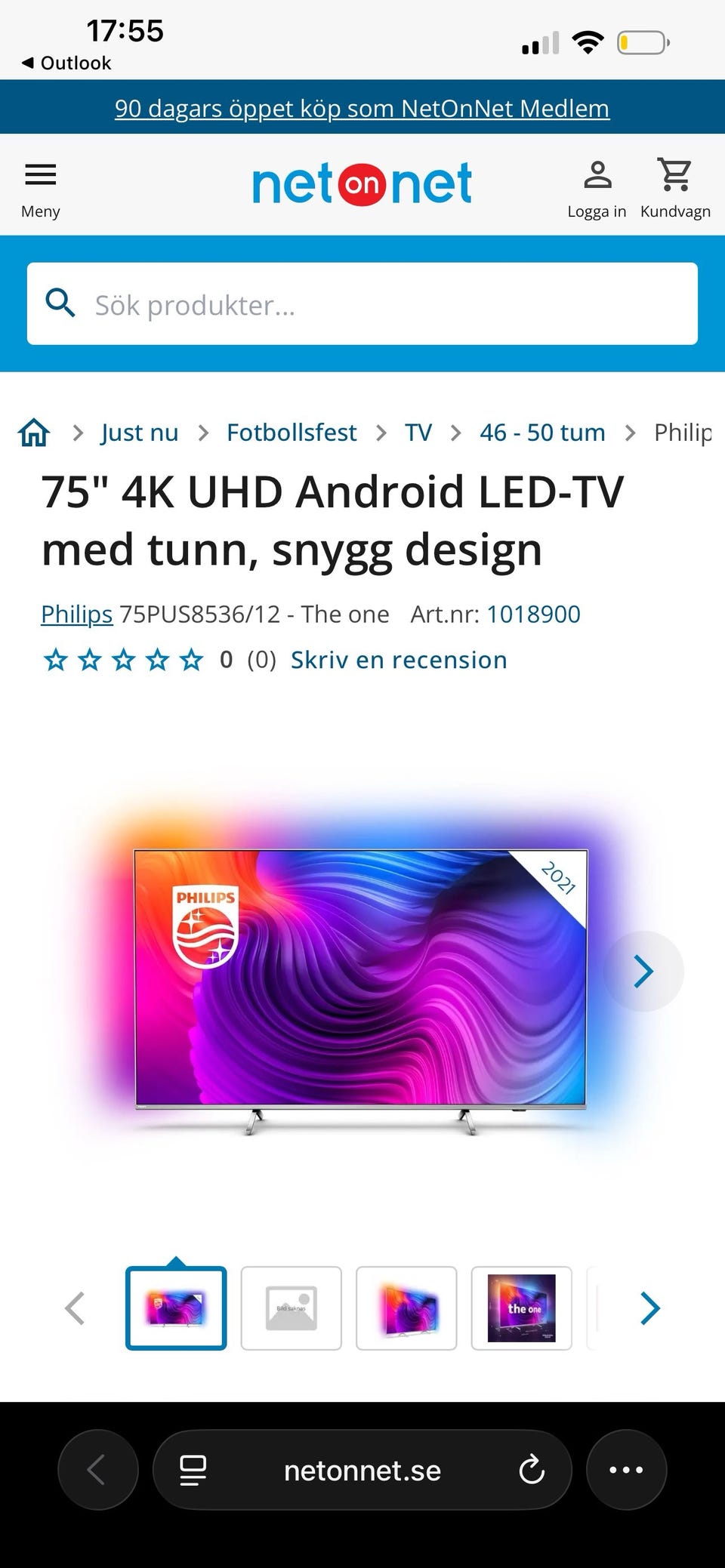Image resolution: width=725 pixels, height=1568 pixels.
Task: Show next product image with arrow
Action: [643, 972]
